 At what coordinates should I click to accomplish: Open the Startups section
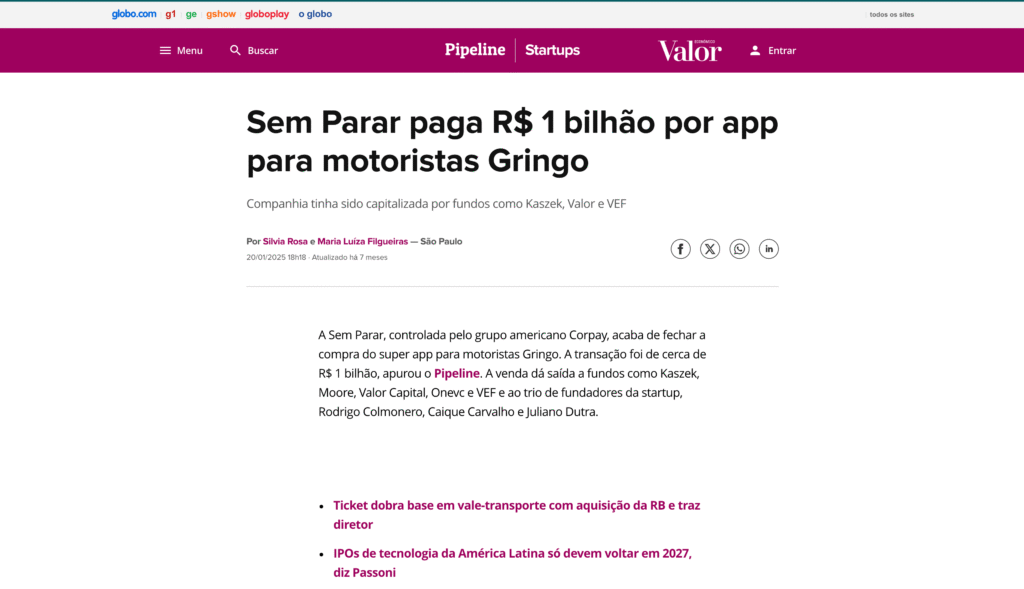click(552, 50)
